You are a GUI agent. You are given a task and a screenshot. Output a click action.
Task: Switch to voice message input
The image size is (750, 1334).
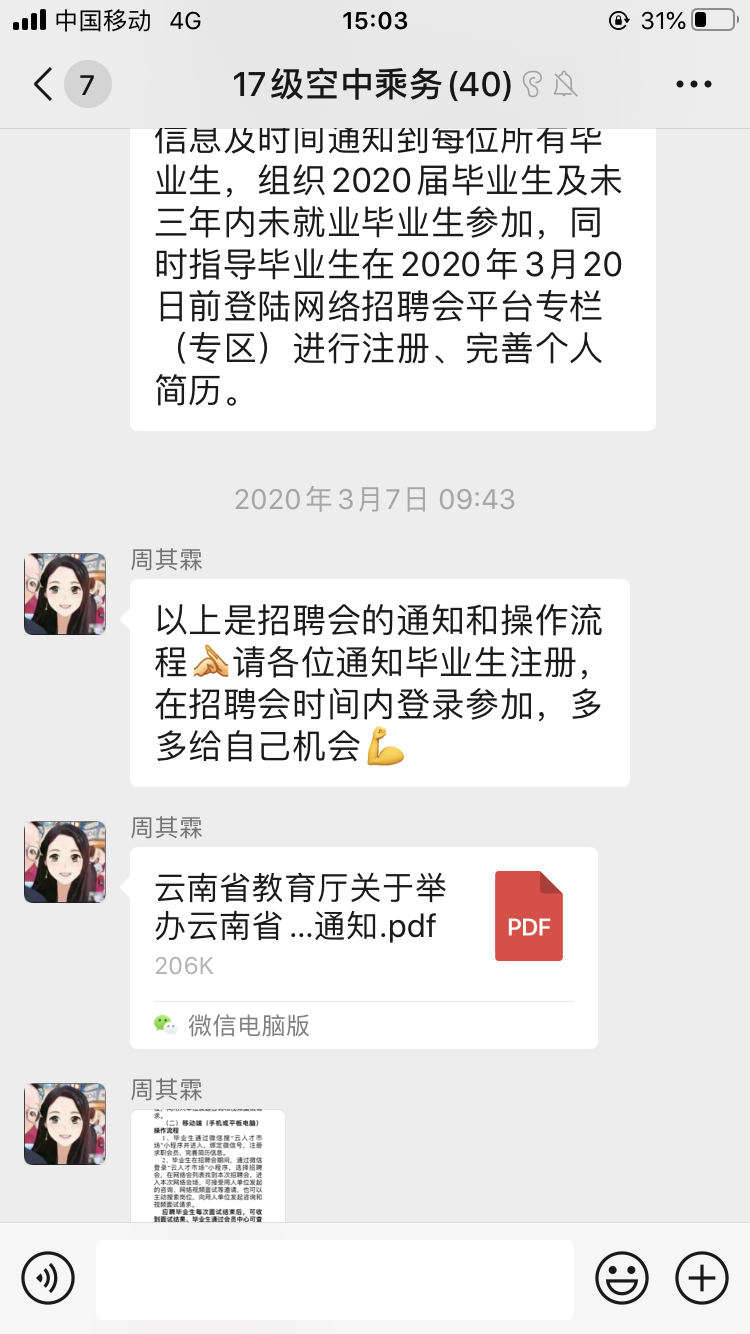point(48,1278)
